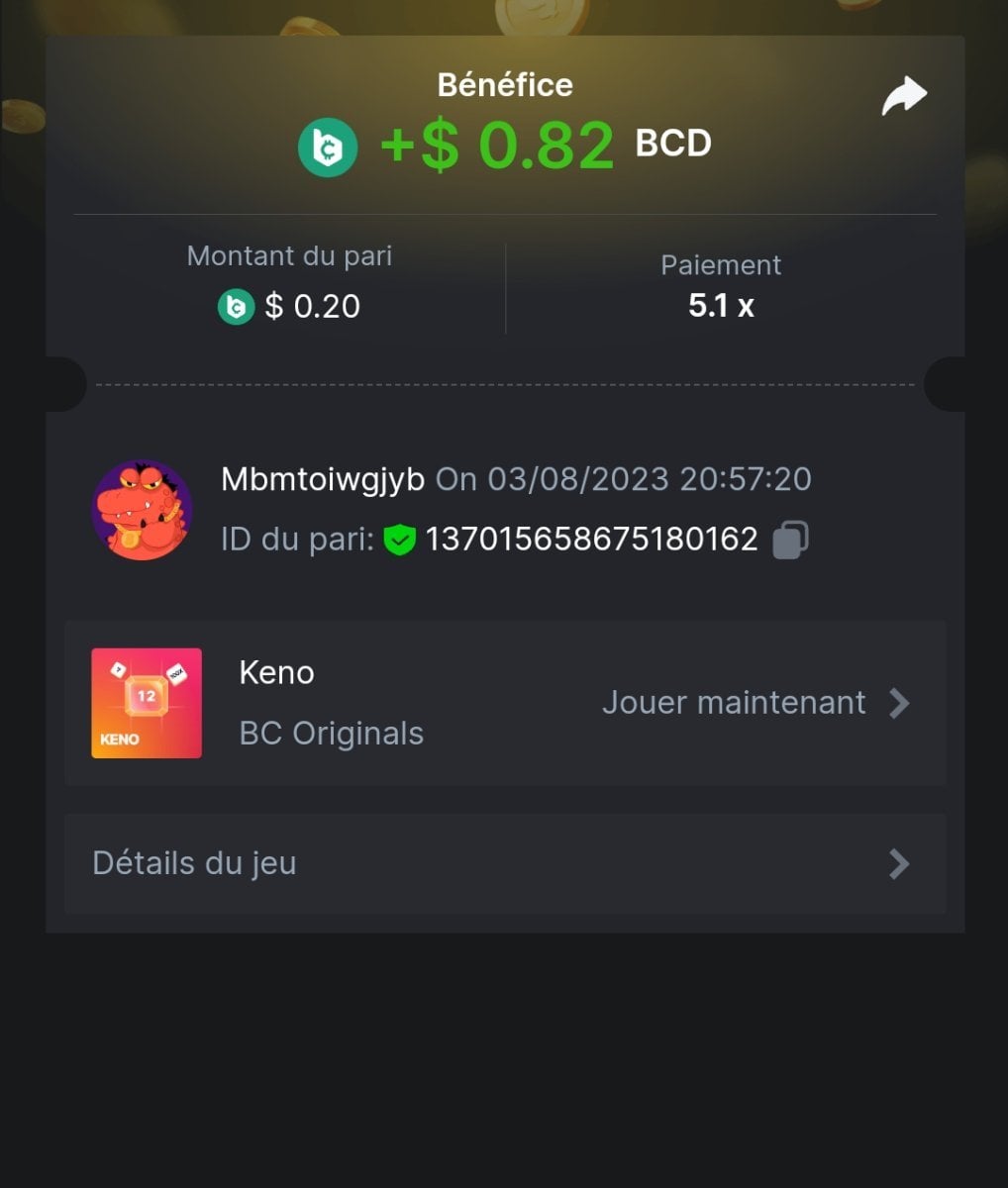Open the Keno game via Jouer maintenant
Screen dimensions: 1008x1188
point(755,703)
